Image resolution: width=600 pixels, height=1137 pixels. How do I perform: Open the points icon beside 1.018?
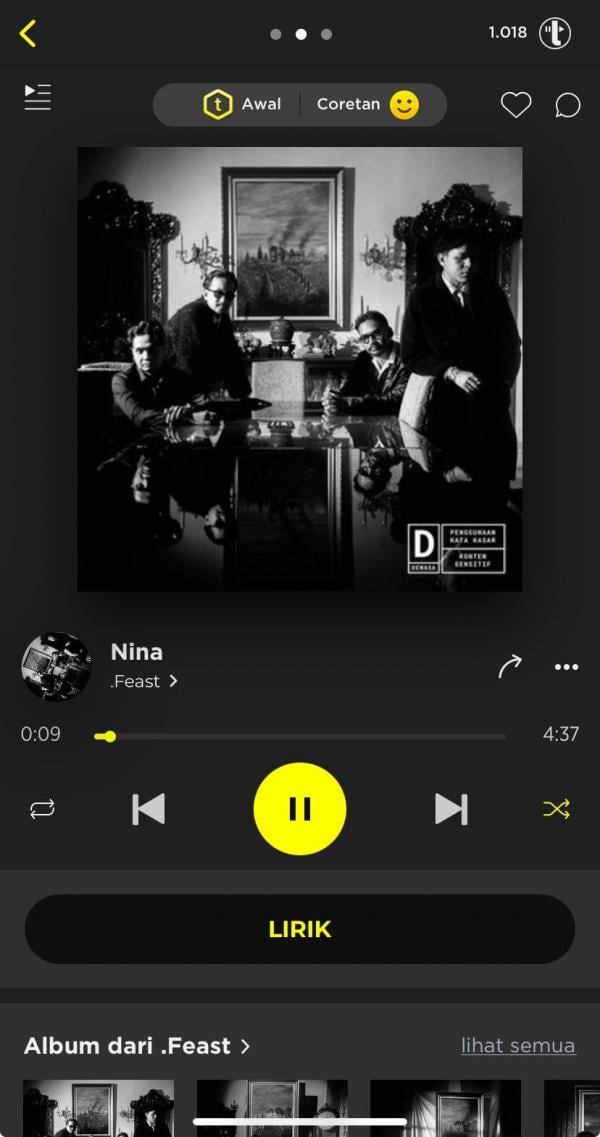[555, 33]
